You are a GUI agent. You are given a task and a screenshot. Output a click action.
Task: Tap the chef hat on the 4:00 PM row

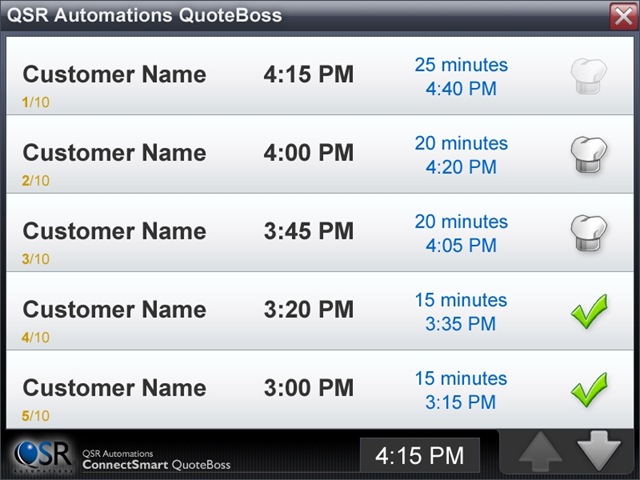(588, 155)
